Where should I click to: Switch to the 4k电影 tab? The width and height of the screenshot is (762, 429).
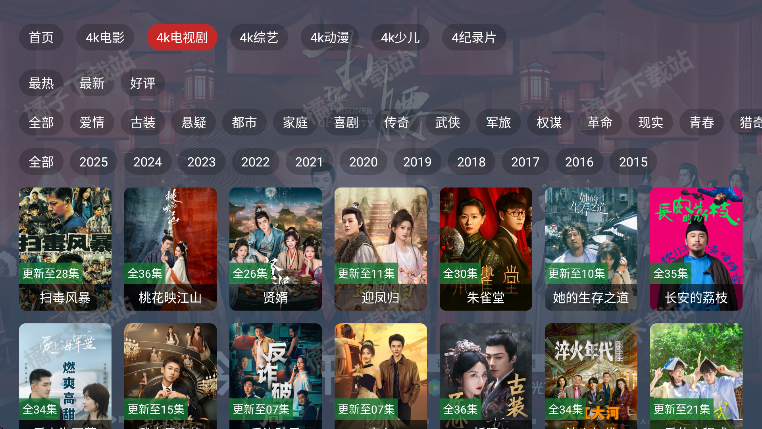[105, 38]
